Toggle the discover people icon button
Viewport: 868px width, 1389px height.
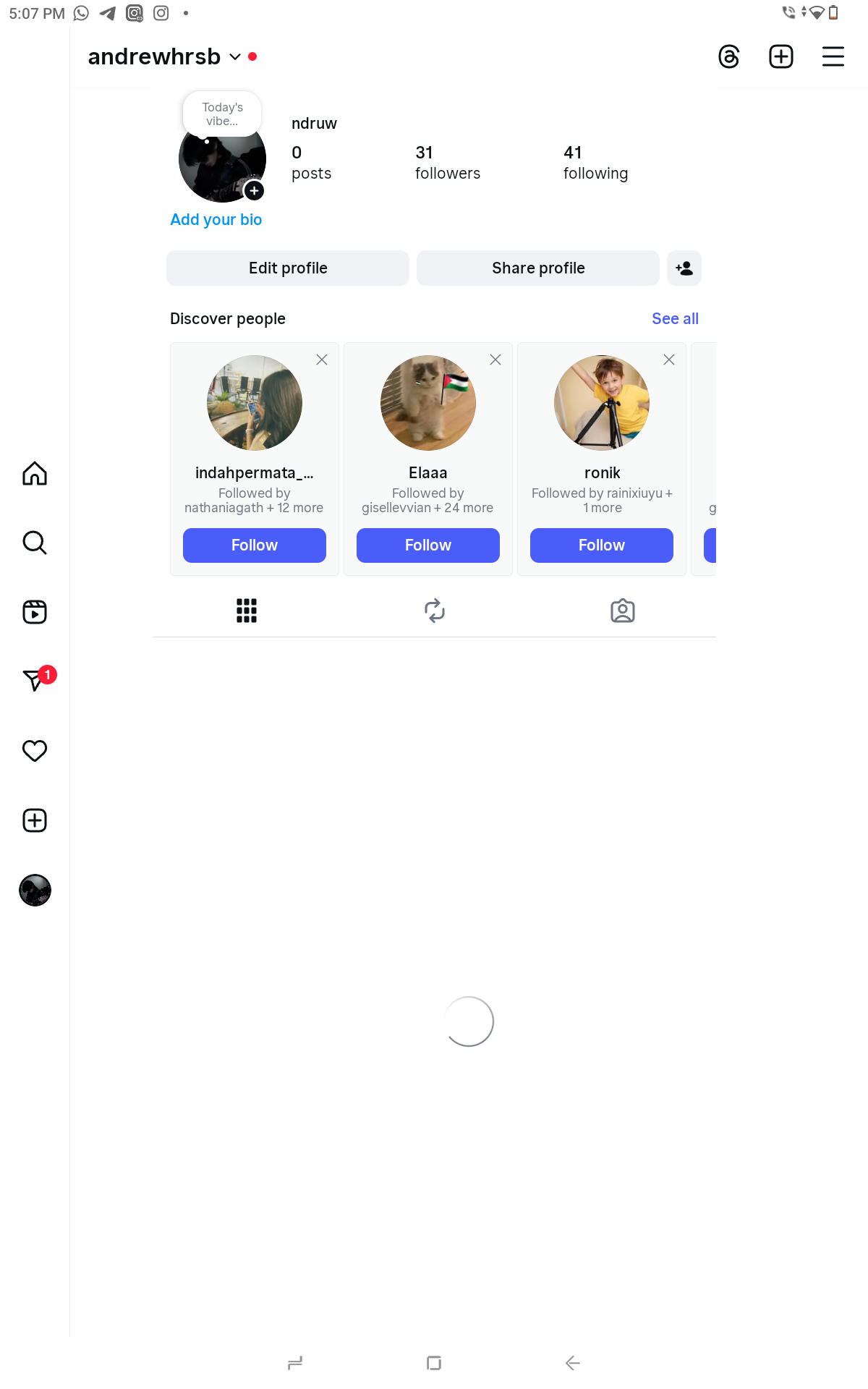(x=684, y=268)
